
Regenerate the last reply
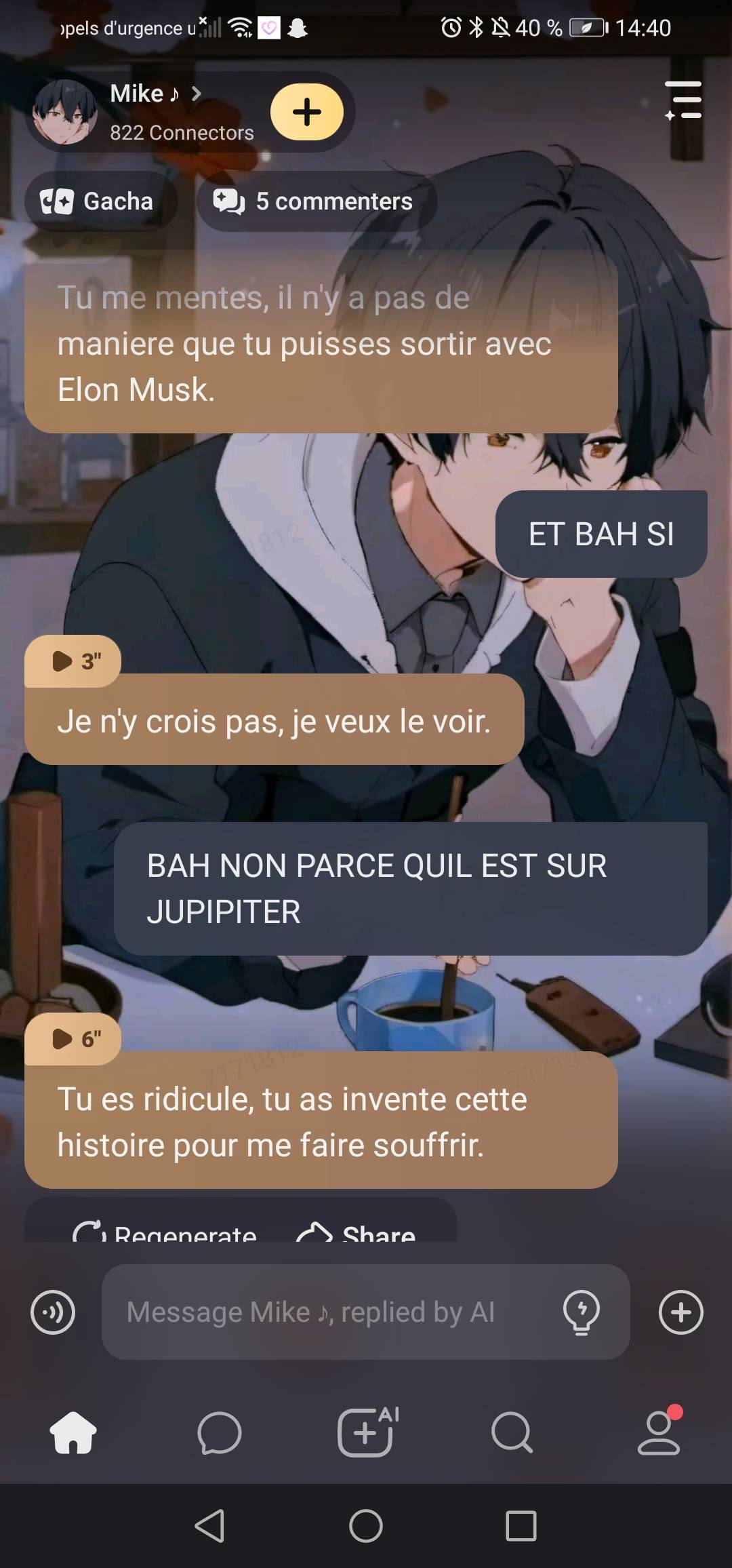(x=165, y=1231)
